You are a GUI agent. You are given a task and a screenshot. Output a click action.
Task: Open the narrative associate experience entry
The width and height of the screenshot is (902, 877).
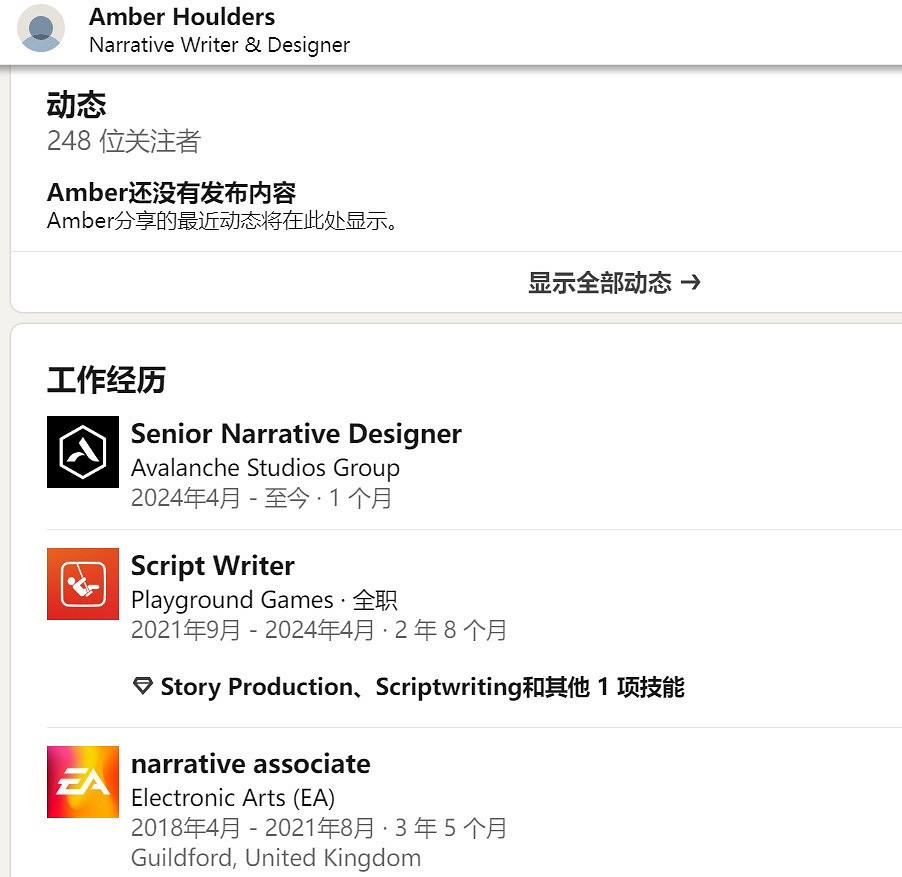[x=250, y=764]
